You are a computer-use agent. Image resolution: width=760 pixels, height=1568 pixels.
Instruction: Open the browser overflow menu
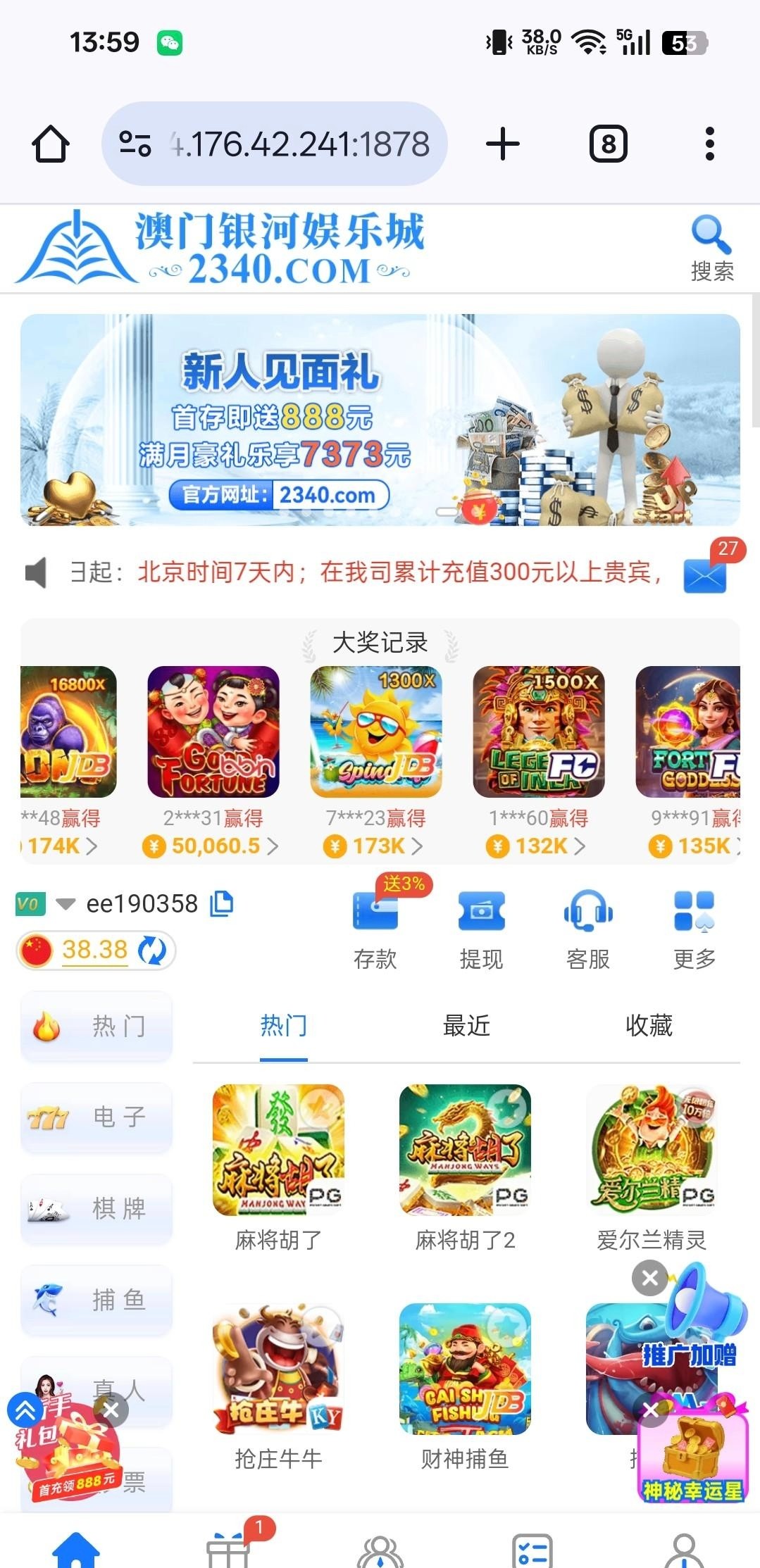709,144
